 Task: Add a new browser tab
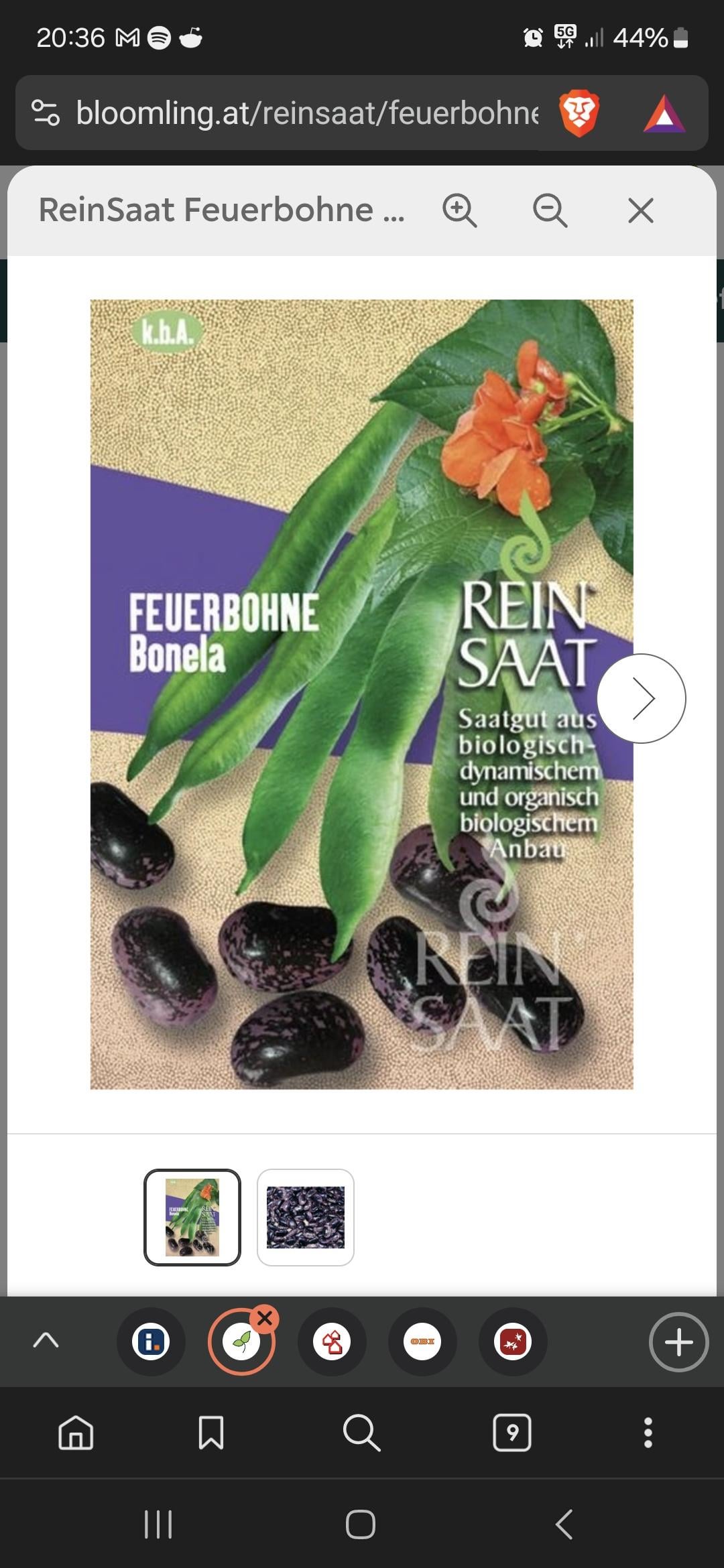click(x=678, y=1342)
